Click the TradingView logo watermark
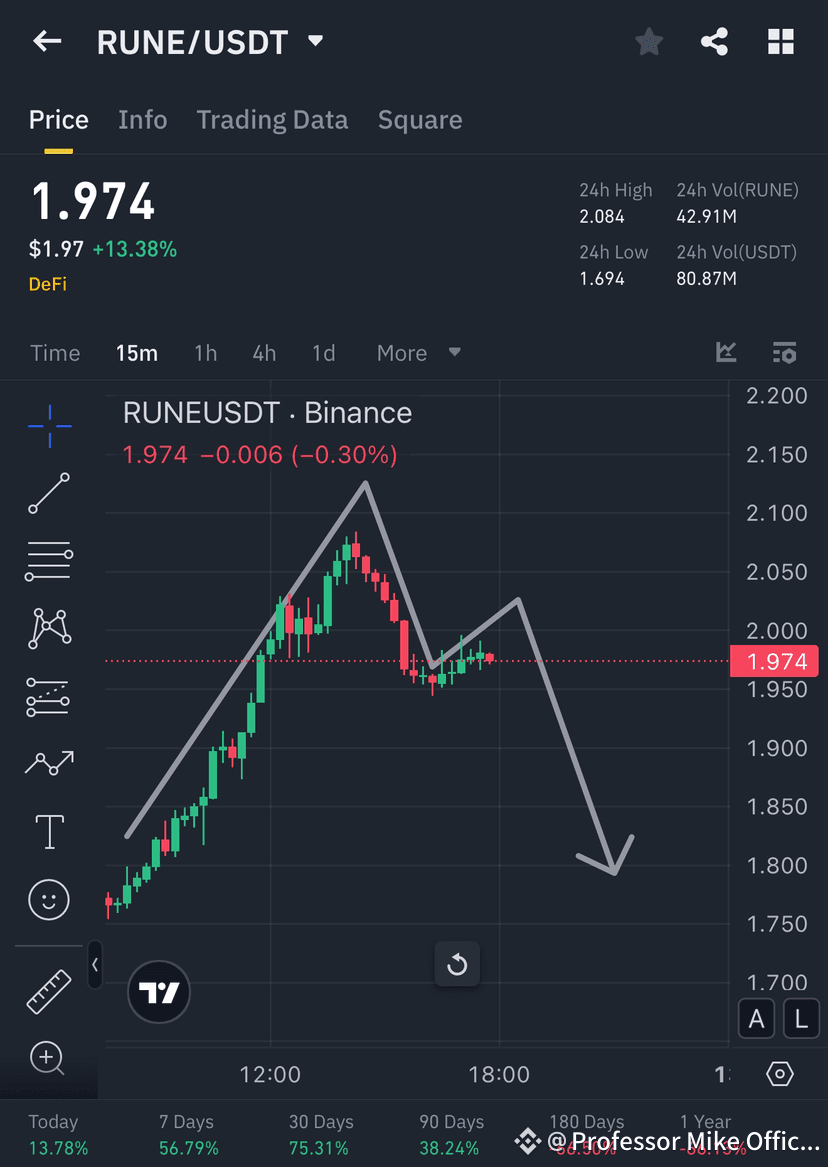Viewport: 828px width, 1167px height. pos(158,991)
